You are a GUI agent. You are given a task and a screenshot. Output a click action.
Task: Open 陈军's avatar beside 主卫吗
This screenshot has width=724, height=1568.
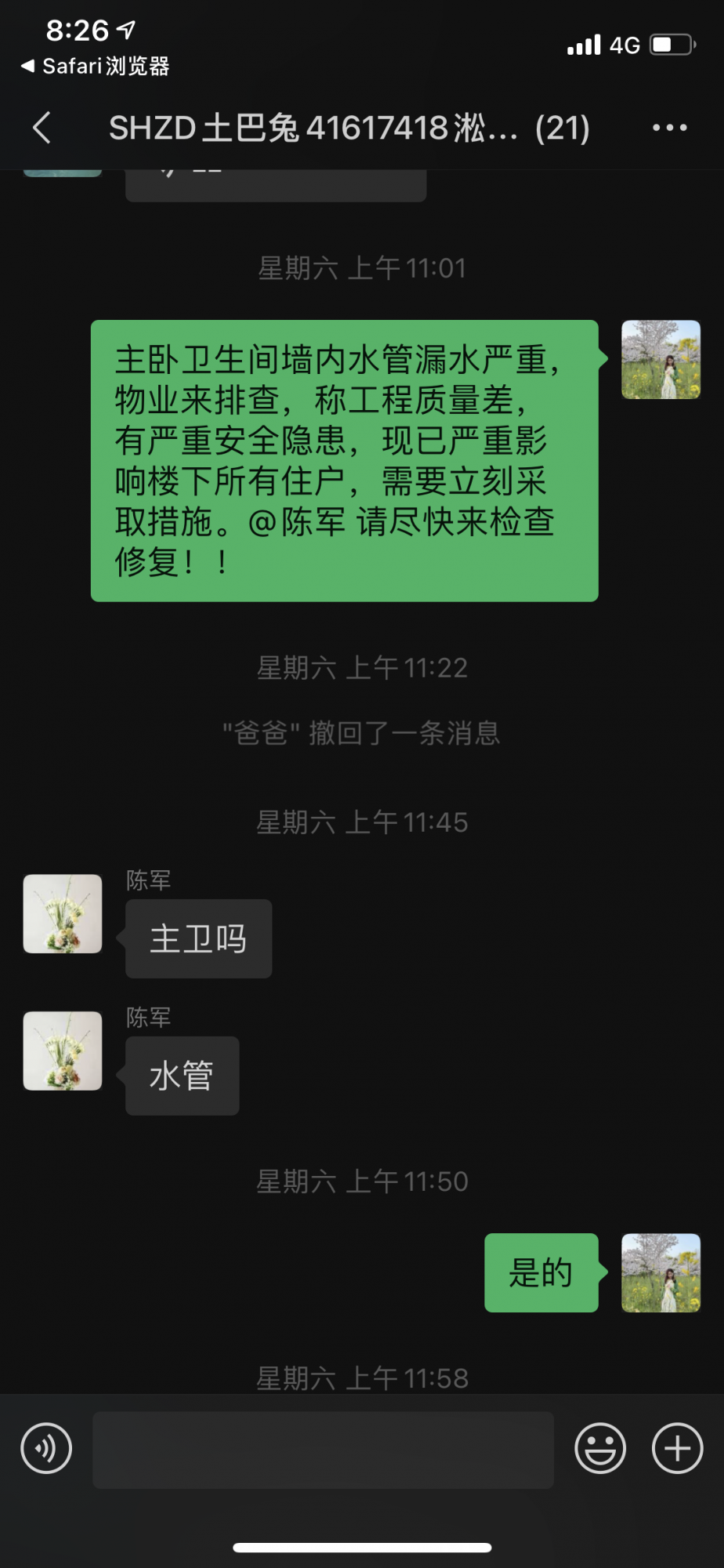[63, 914]
